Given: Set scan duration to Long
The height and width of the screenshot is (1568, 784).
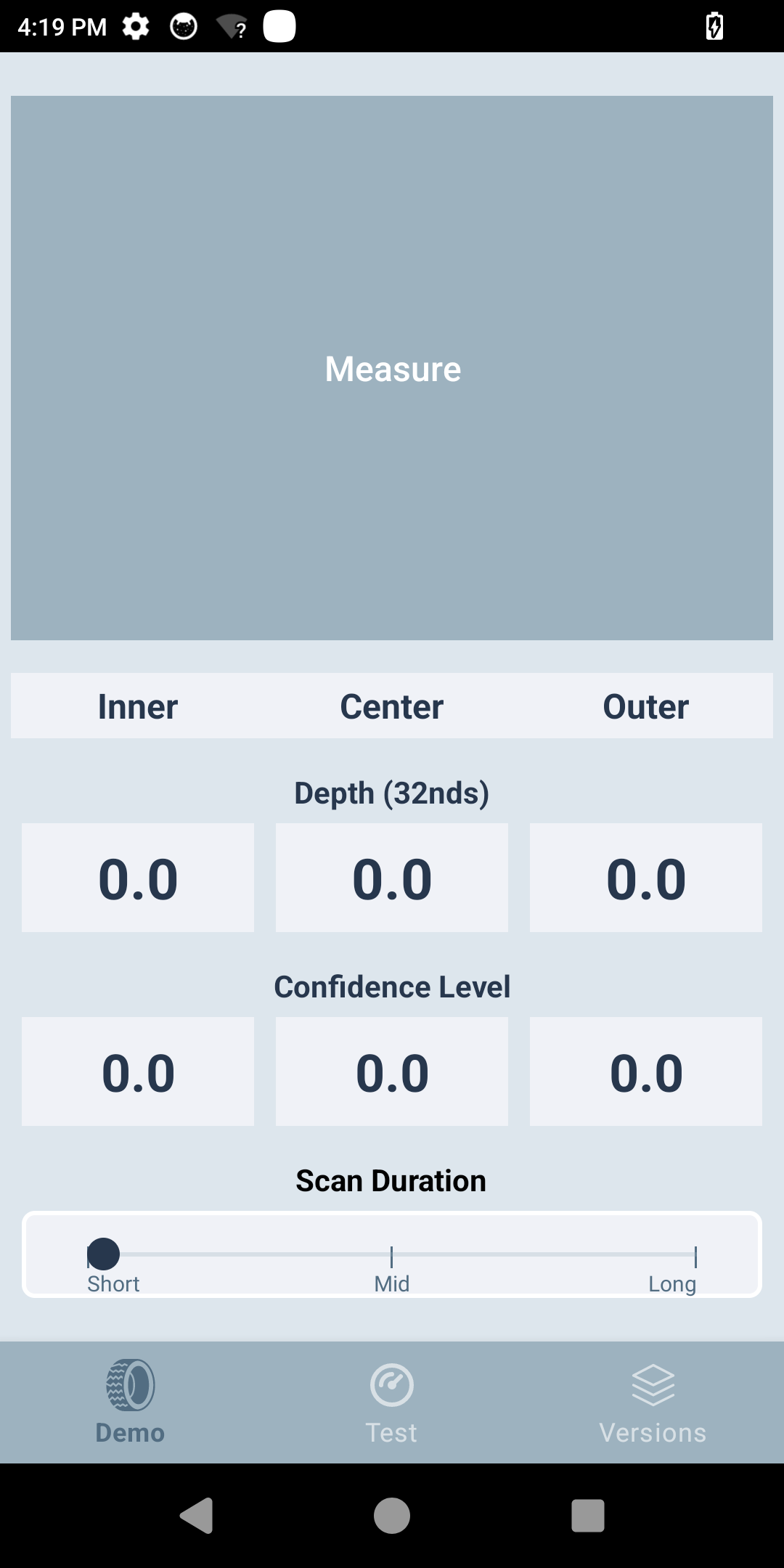Looking at the screenshot, I should (x=695, y=1254).
